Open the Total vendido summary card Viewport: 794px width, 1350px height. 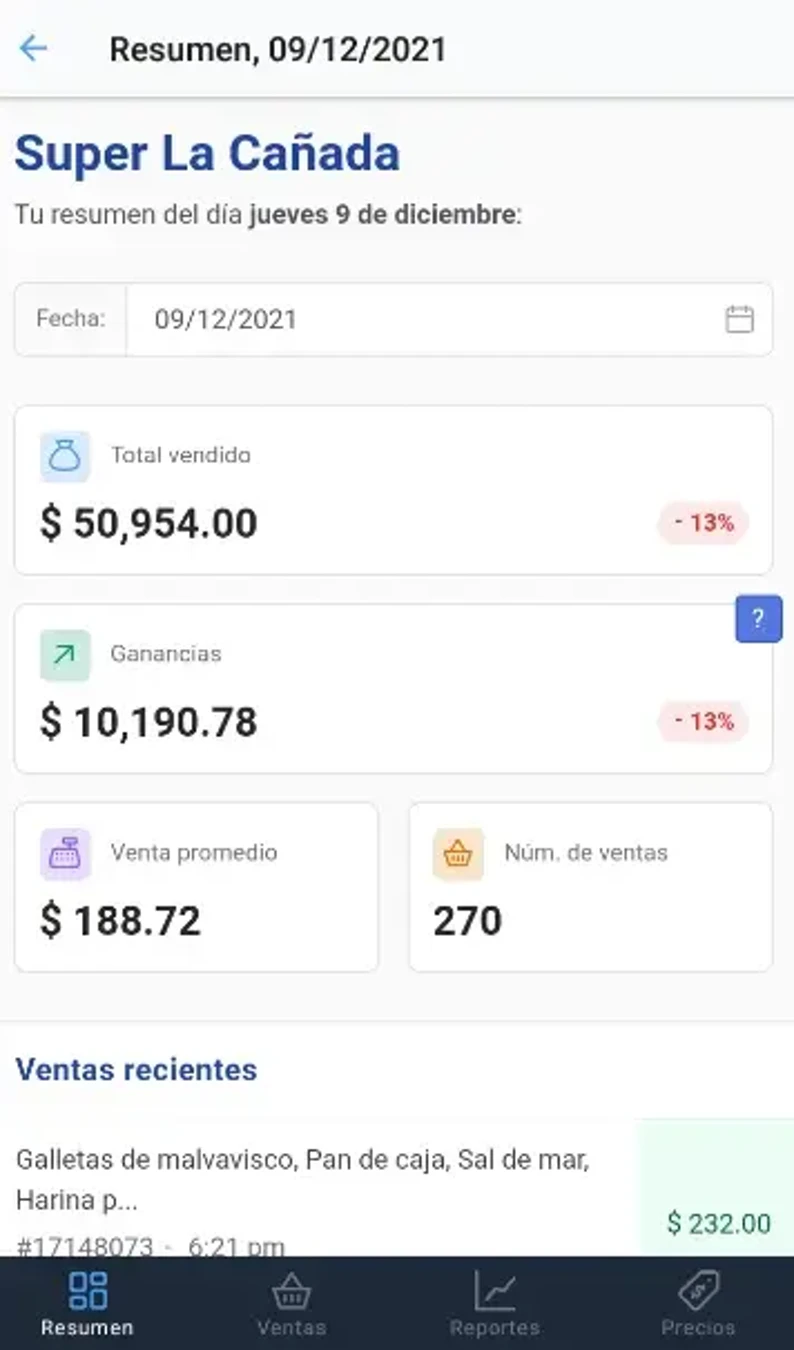[x=395, y=487]
